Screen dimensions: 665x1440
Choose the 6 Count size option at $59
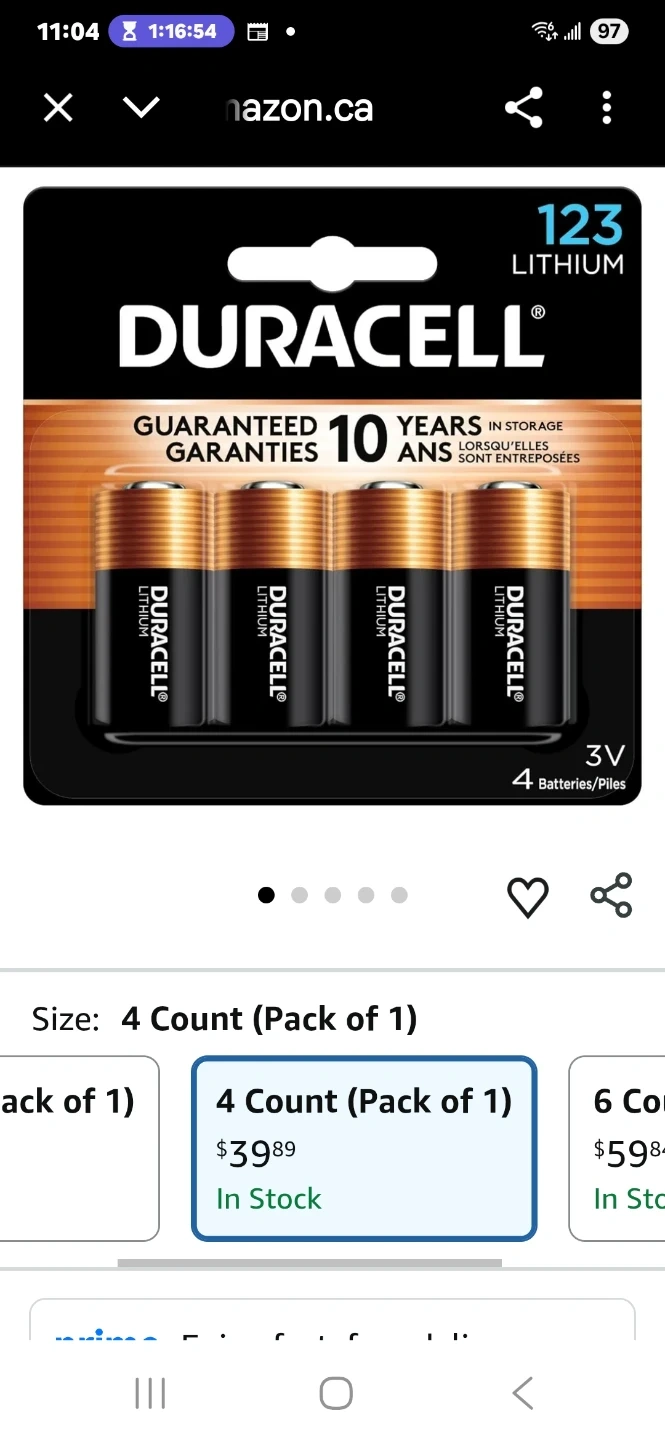coord(620,1148)
